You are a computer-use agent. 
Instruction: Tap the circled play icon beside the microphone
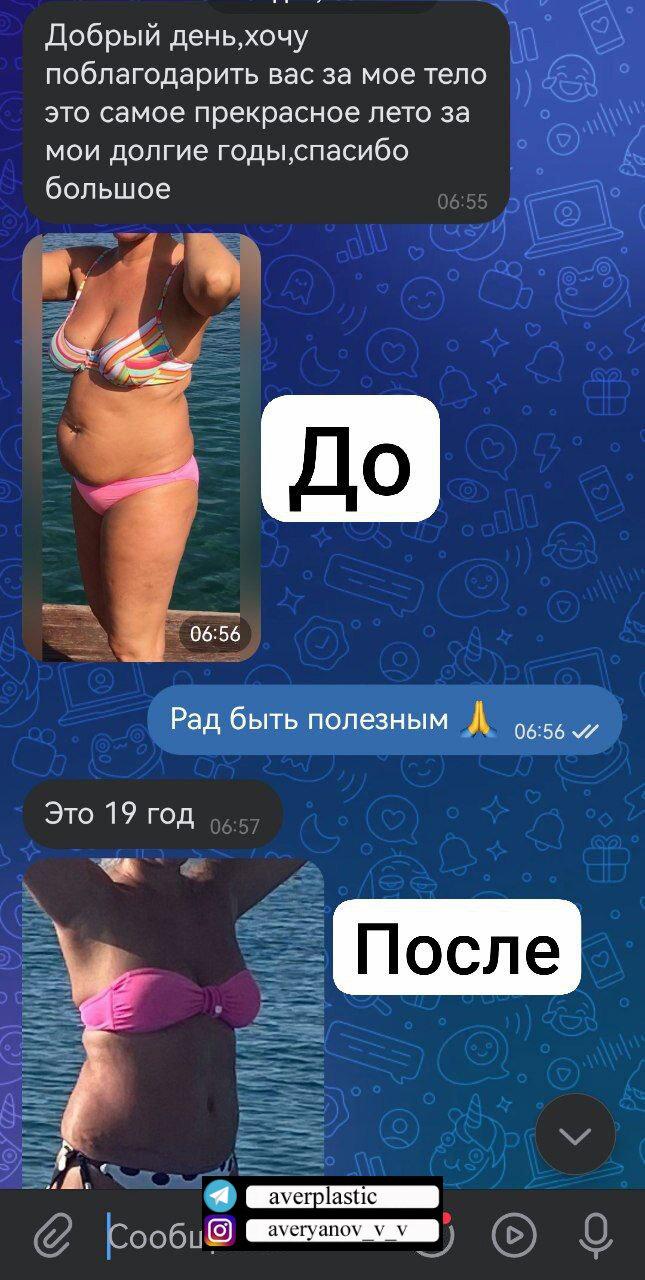514,1236
